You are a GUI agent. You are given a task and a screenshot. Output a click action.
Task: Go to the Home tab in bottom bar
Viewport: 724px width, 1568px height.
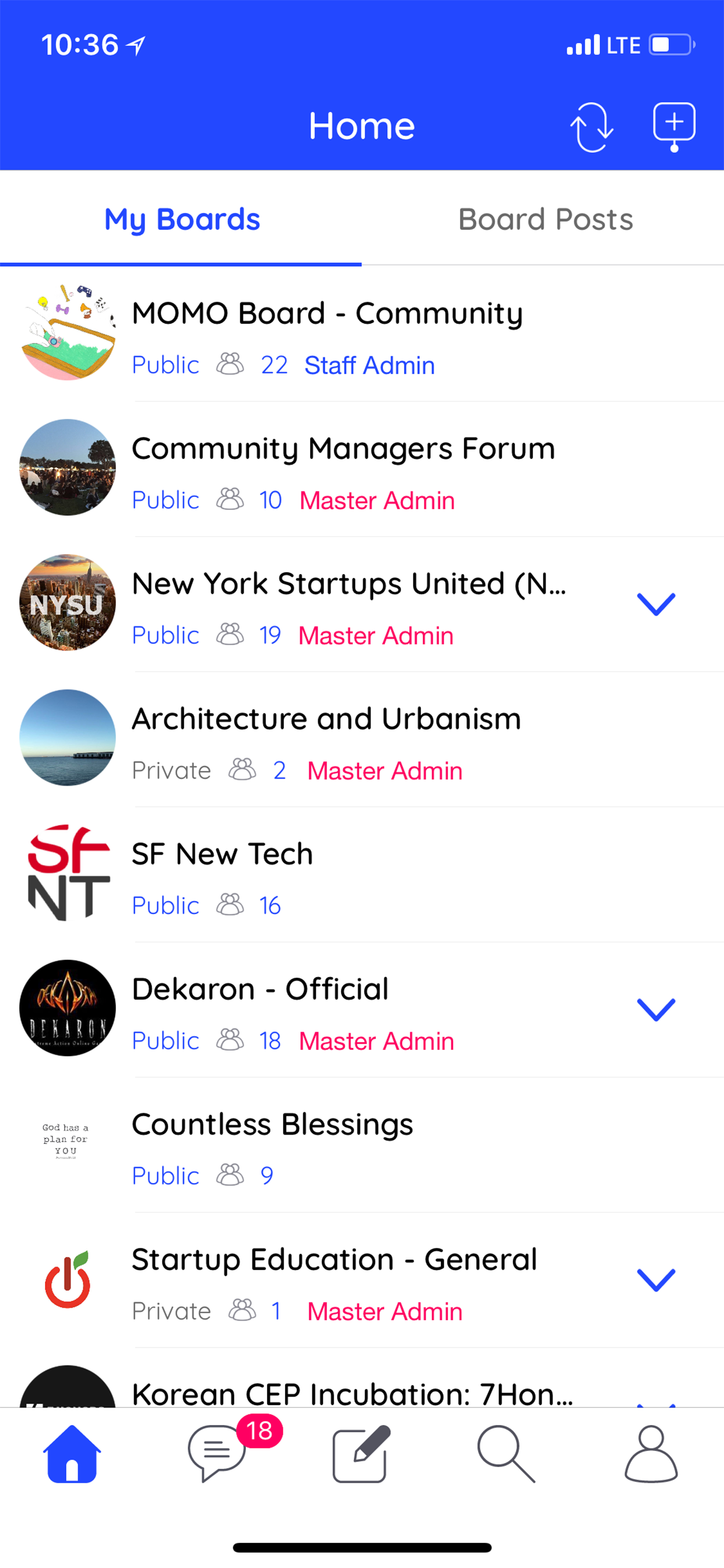(72, 1454)
